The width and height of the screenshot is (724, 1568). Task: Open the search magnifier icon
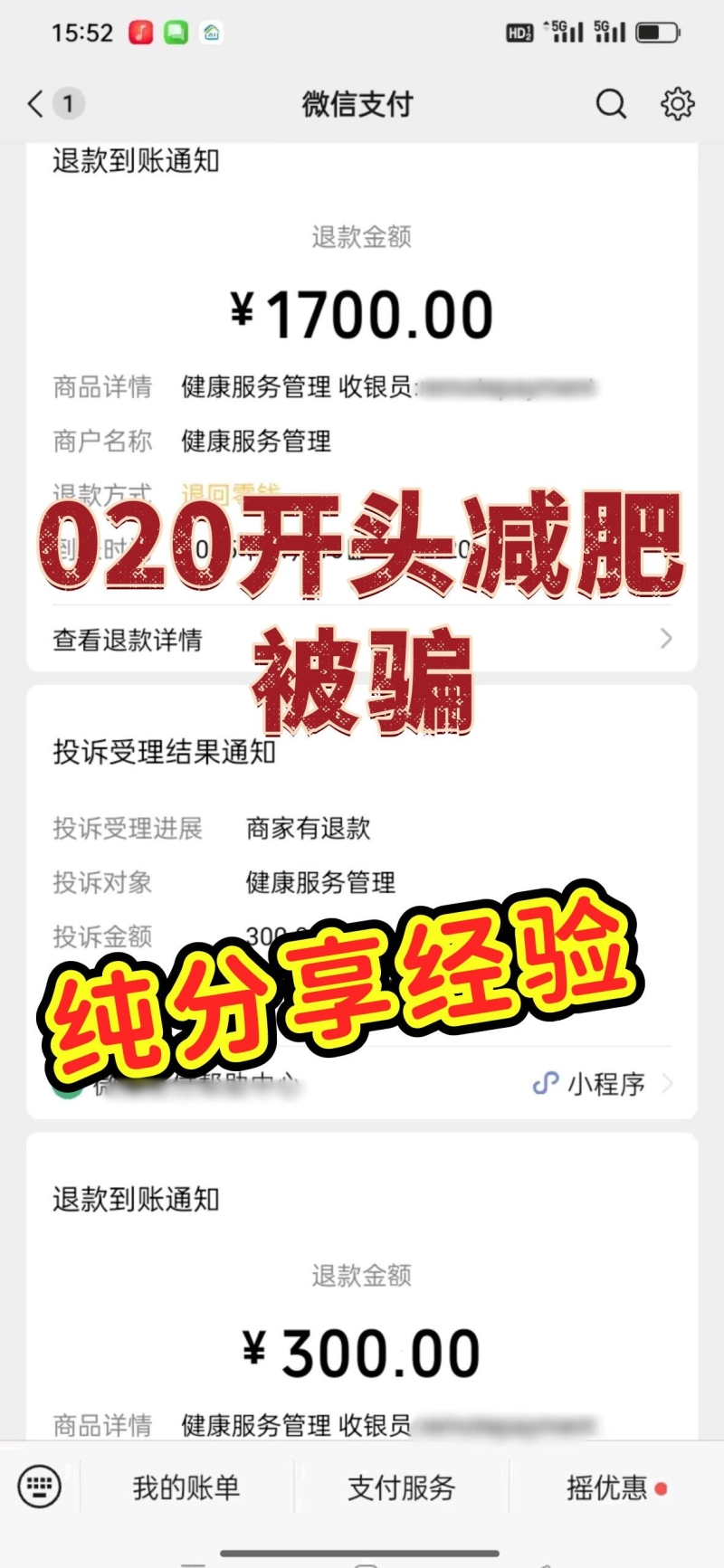[611, 103]
